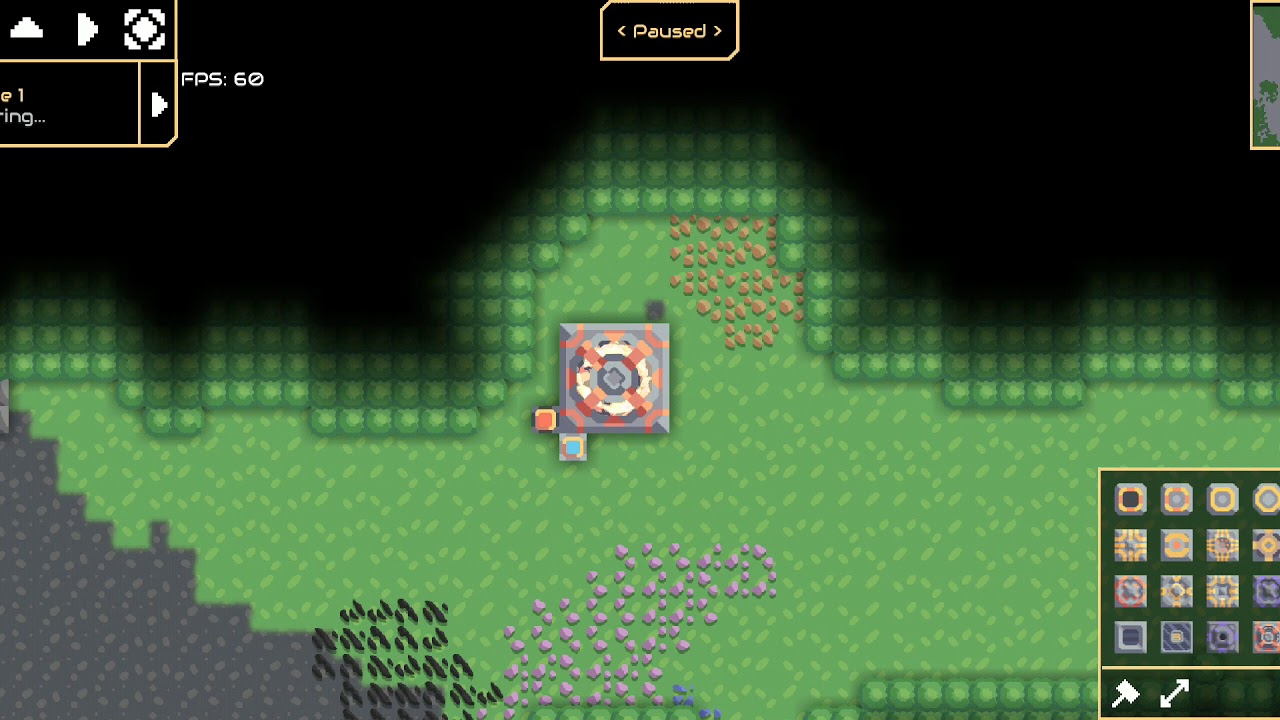Toggle the diagonal arrows line placement tool

(x=1175, y=693)
